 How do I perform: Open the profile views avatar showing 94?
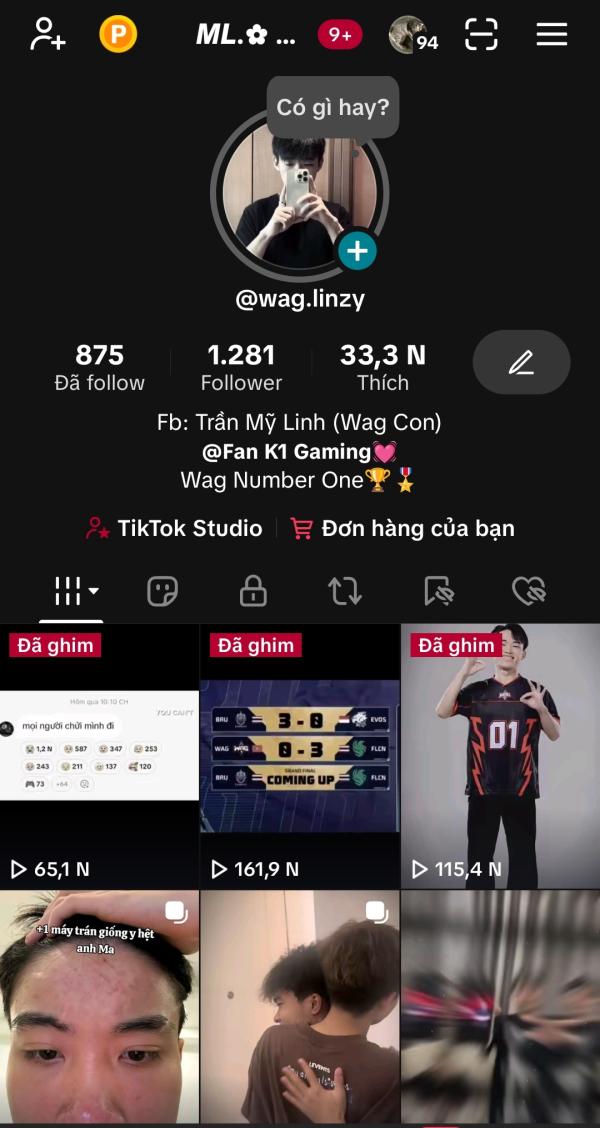point(413,35)
